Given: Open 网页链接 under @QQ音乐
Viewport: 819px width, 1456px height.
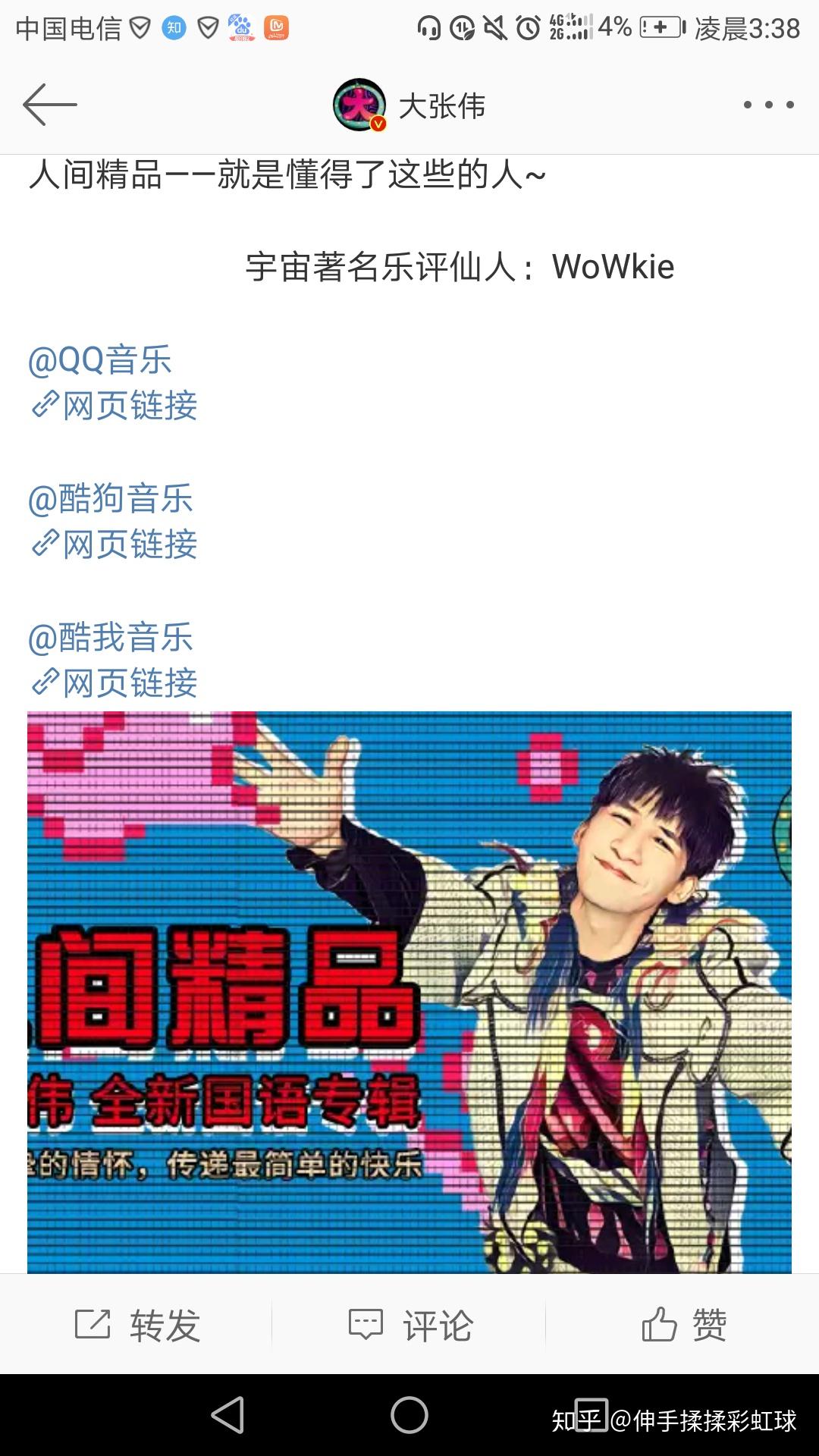Looking at the screenshot, I should click(x=115, y=406).
